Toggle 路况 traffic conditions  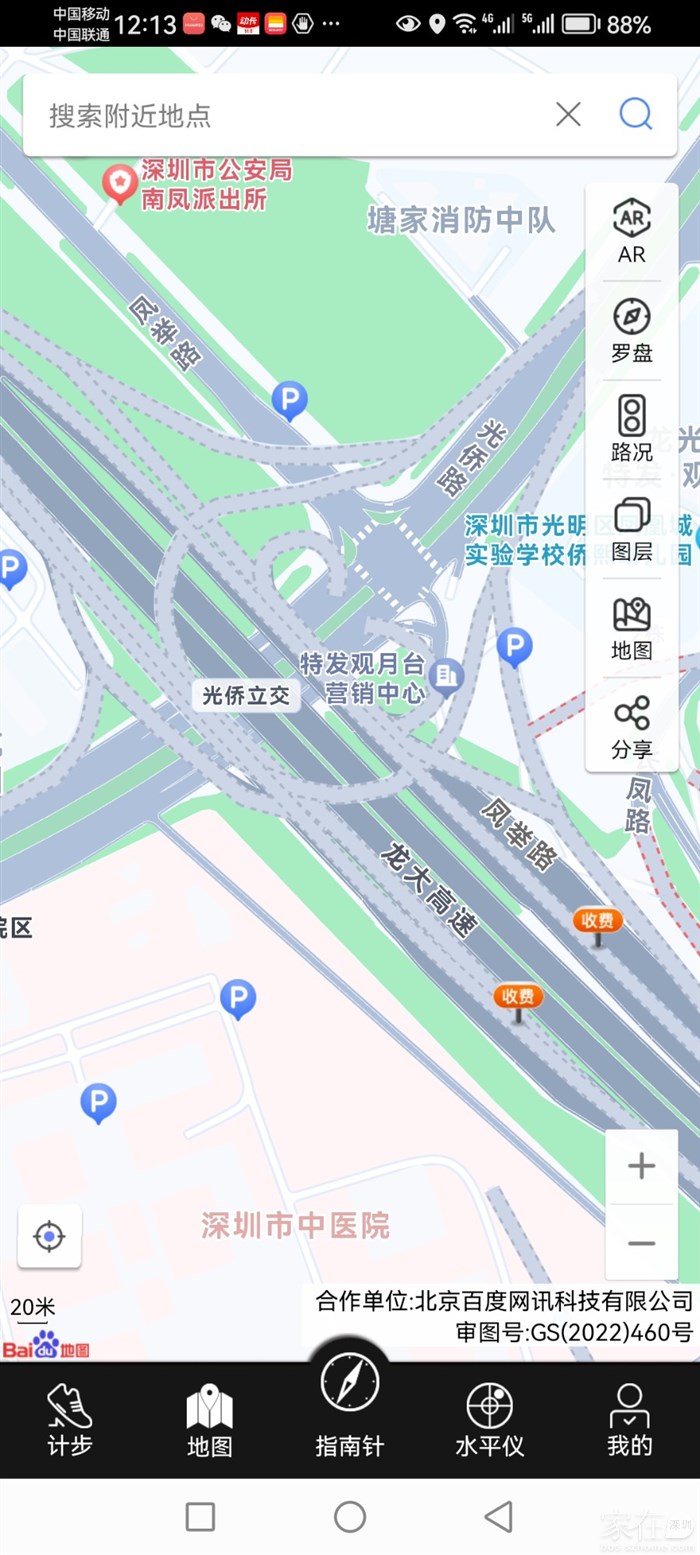(x=631, y=429)
